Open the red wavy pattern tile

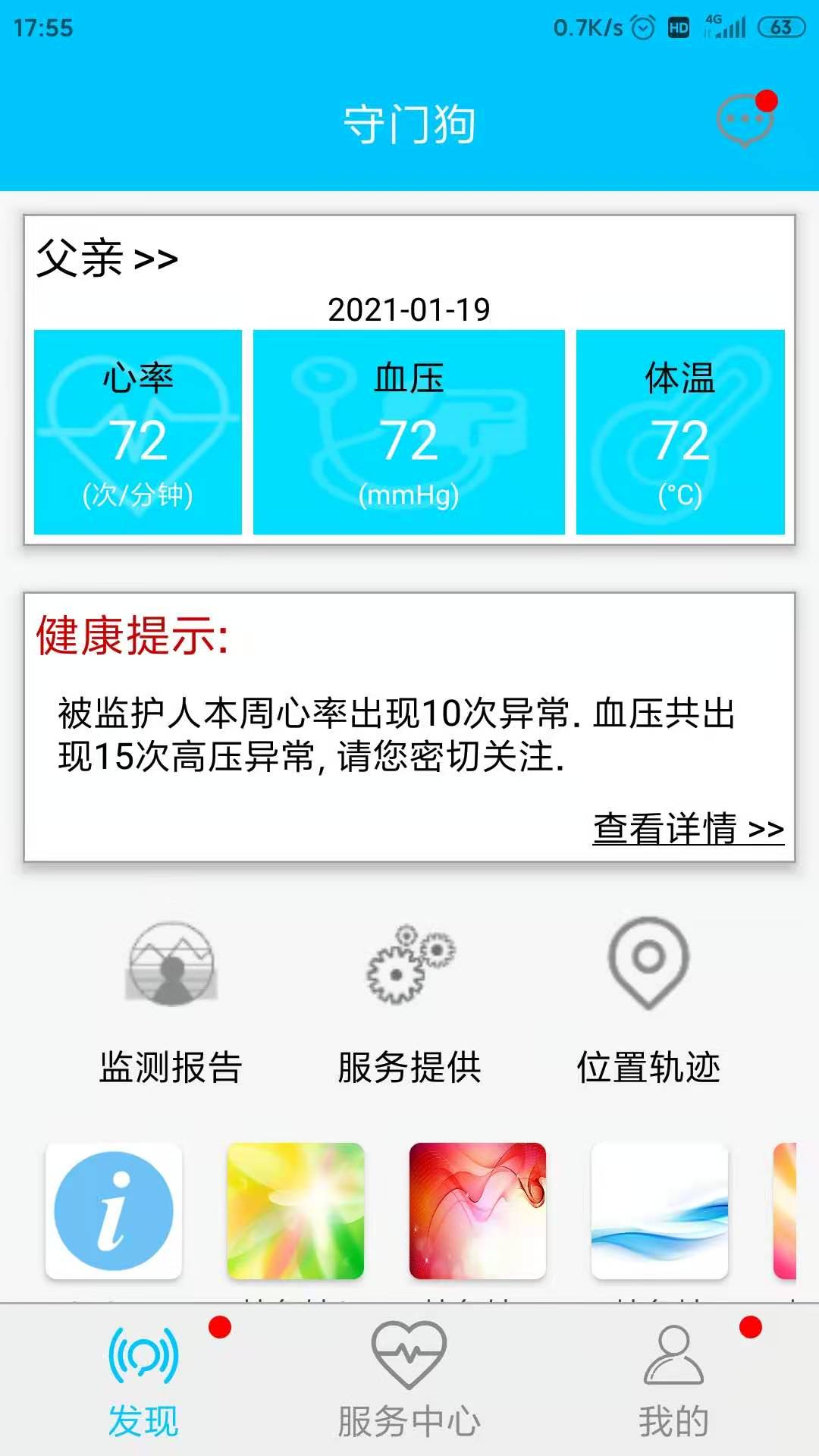pos(478,1211)
